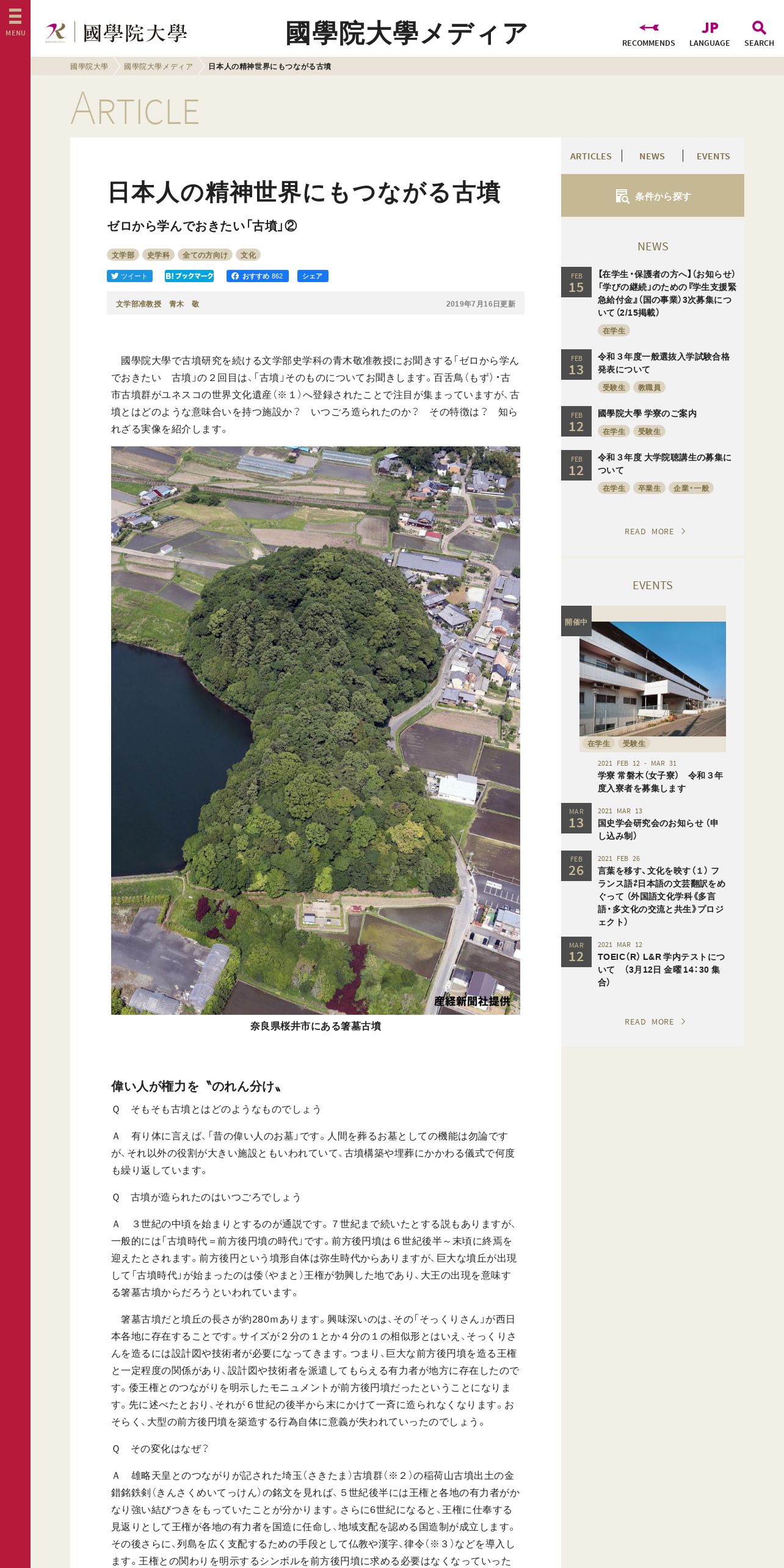Go to 國學院大學メディア breadcrumb
This screenshot has height=1568, width=784.
pos(158,67)
